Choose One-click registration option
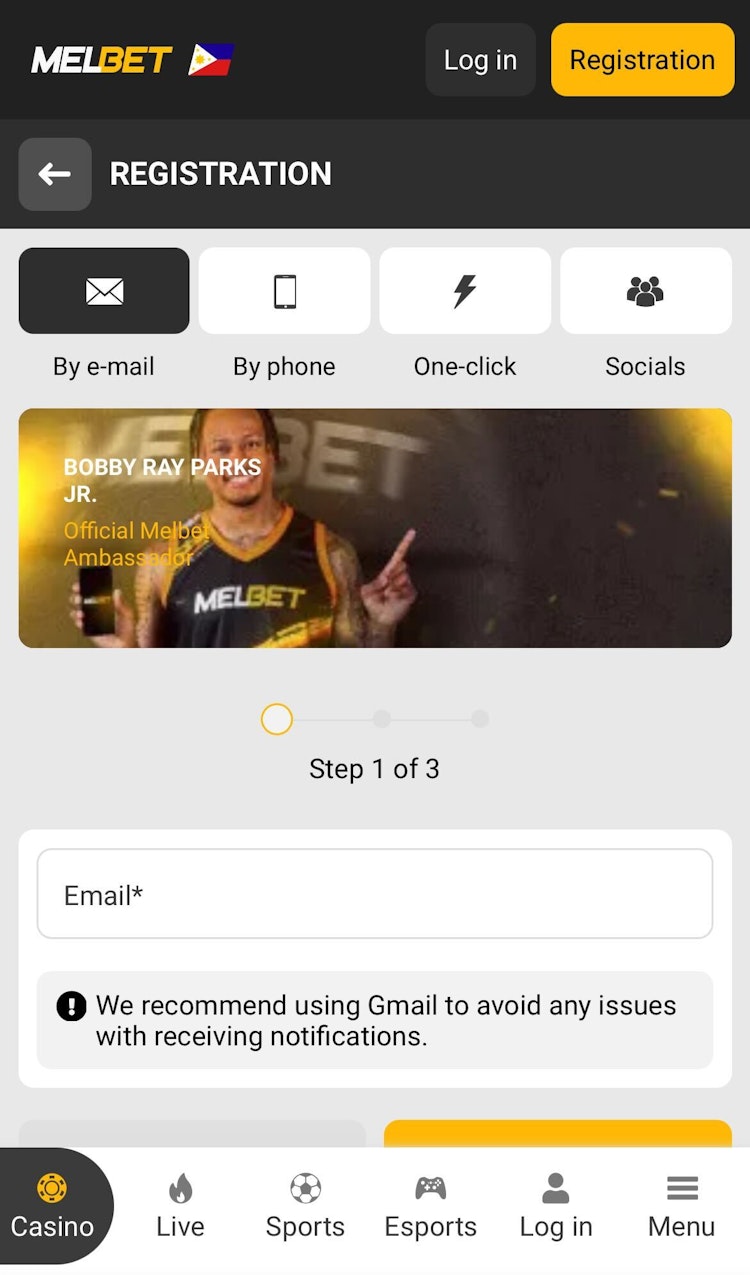This screenshot has width=750, height=1275. pos(465,291)
